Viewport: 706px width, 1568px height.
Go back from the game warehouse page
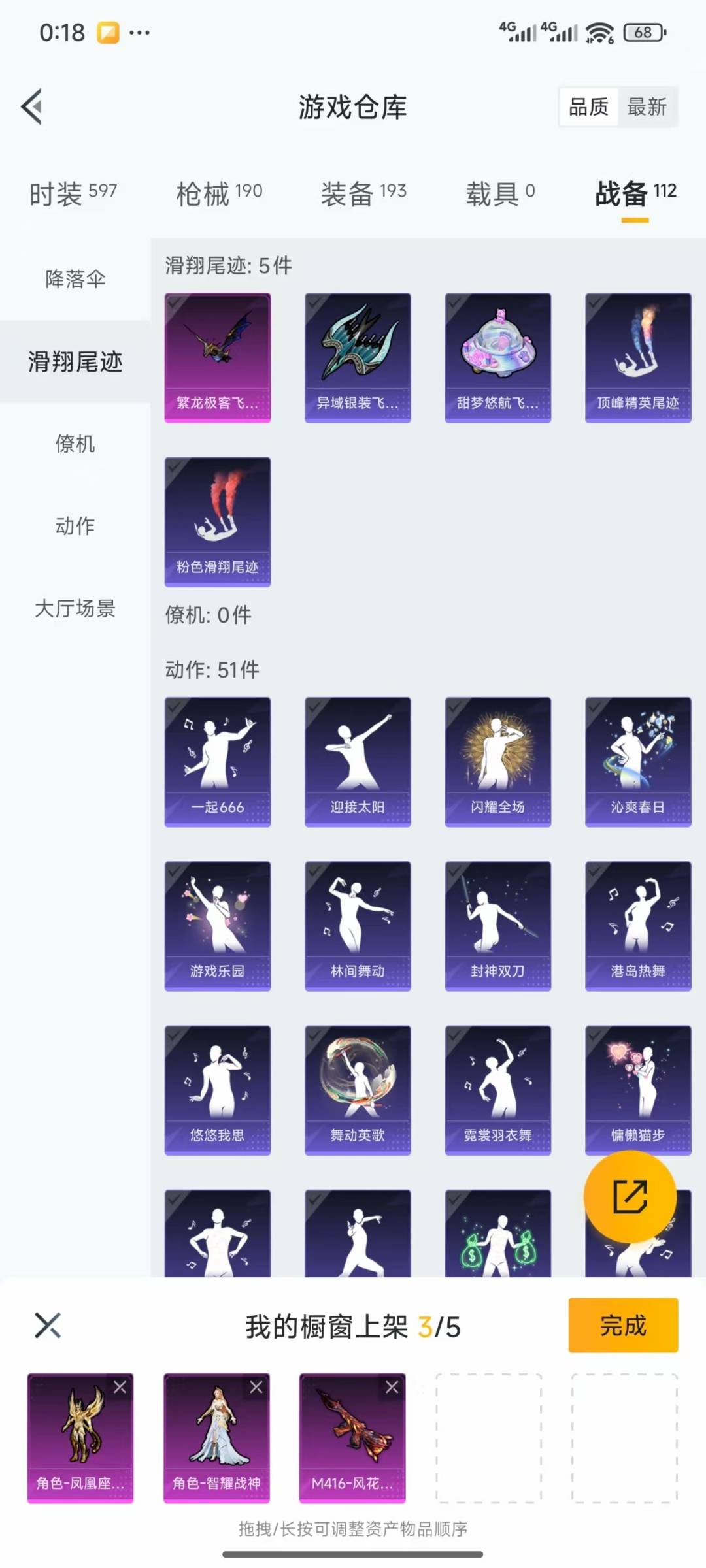point(33,106)
